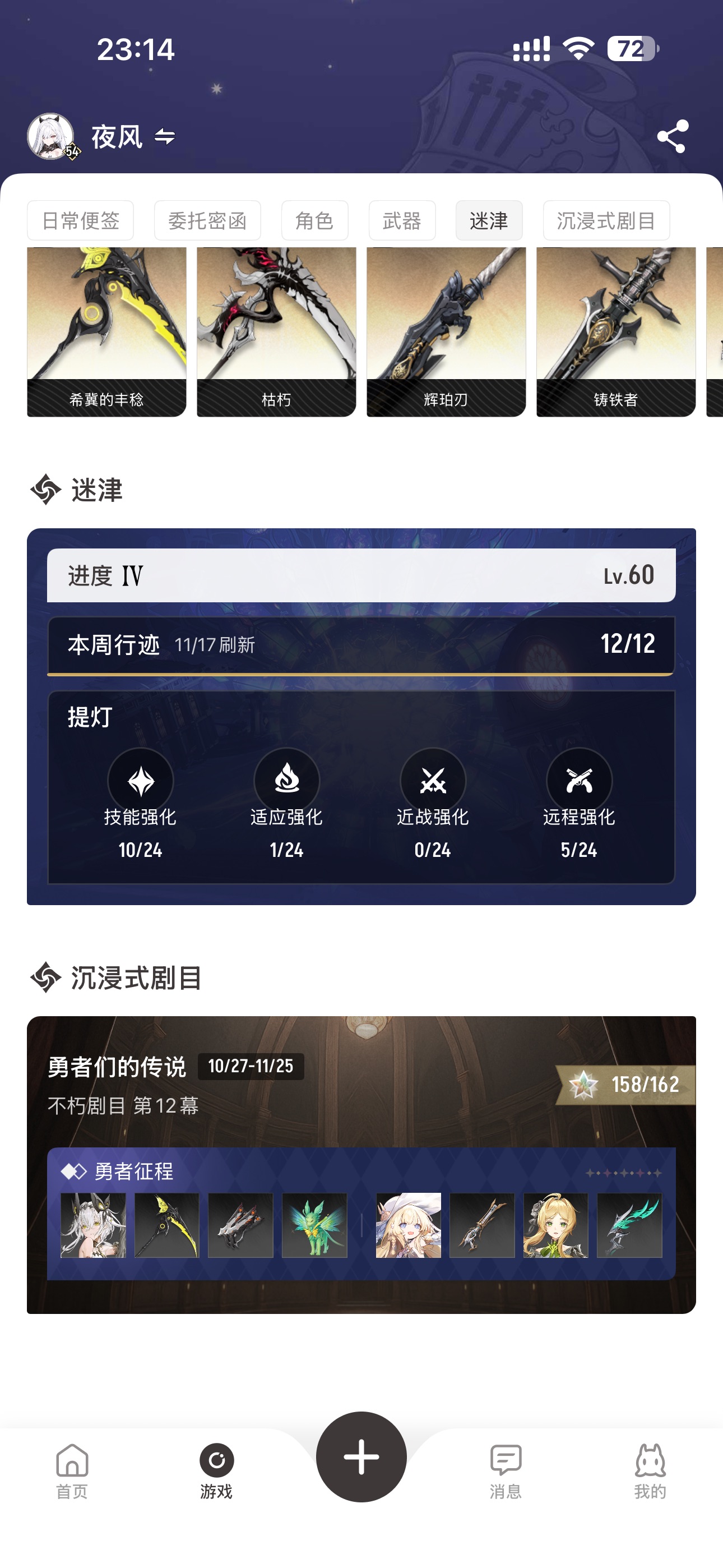Image resolution: width=723 pixels, height=1568 pixels.
Task: Select the 委托密函 chip
Action: [x=207, y=221]
